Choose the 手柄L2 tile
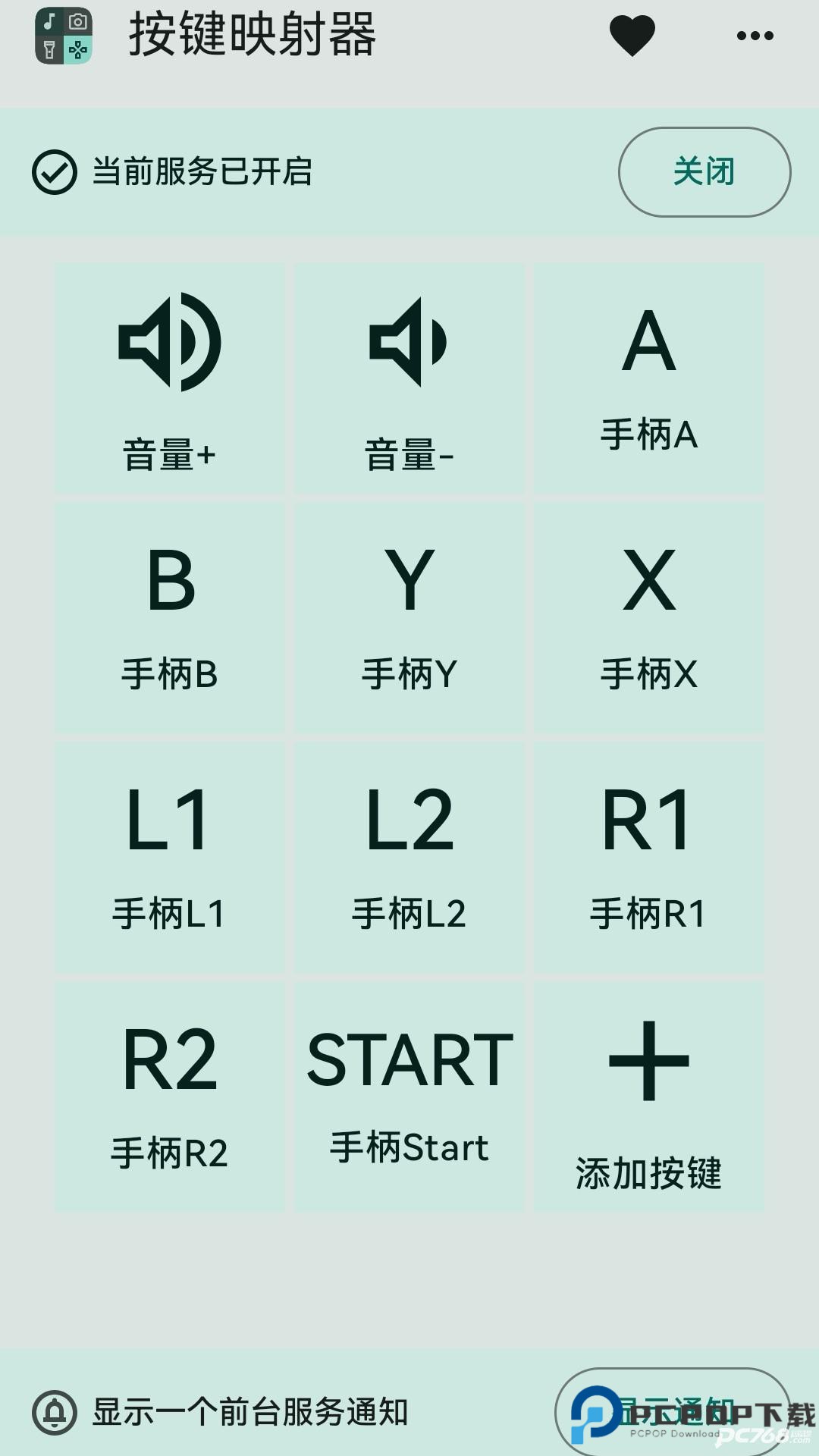 (409, 858)
